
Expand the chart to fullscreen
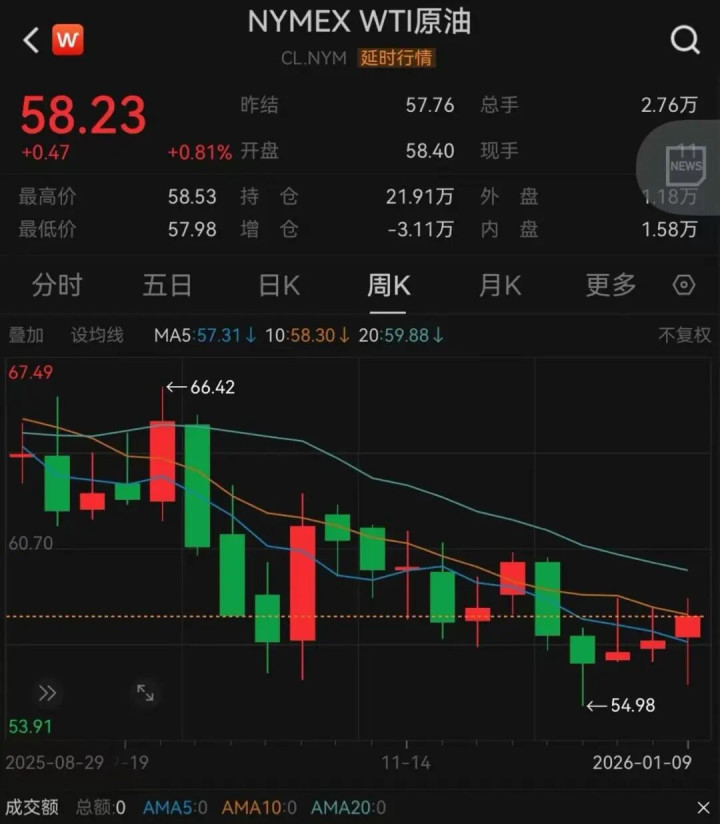[145, 693]
